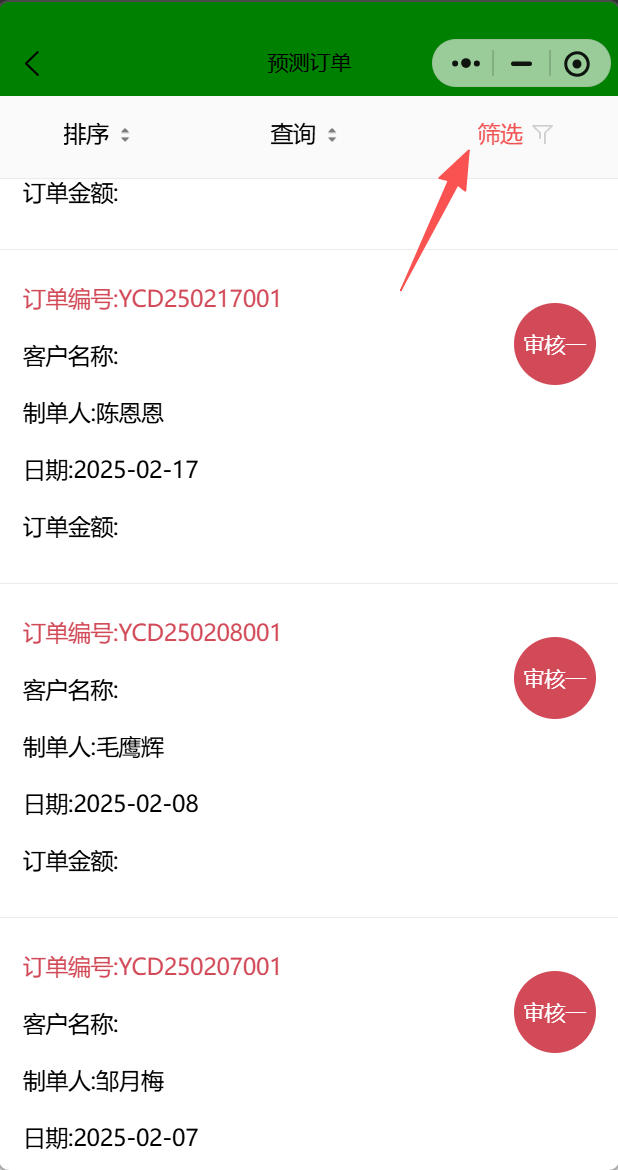Expand the 查询 query dropdown
Viewport: 618px width, 1170px height.
(x=303, y=135)
